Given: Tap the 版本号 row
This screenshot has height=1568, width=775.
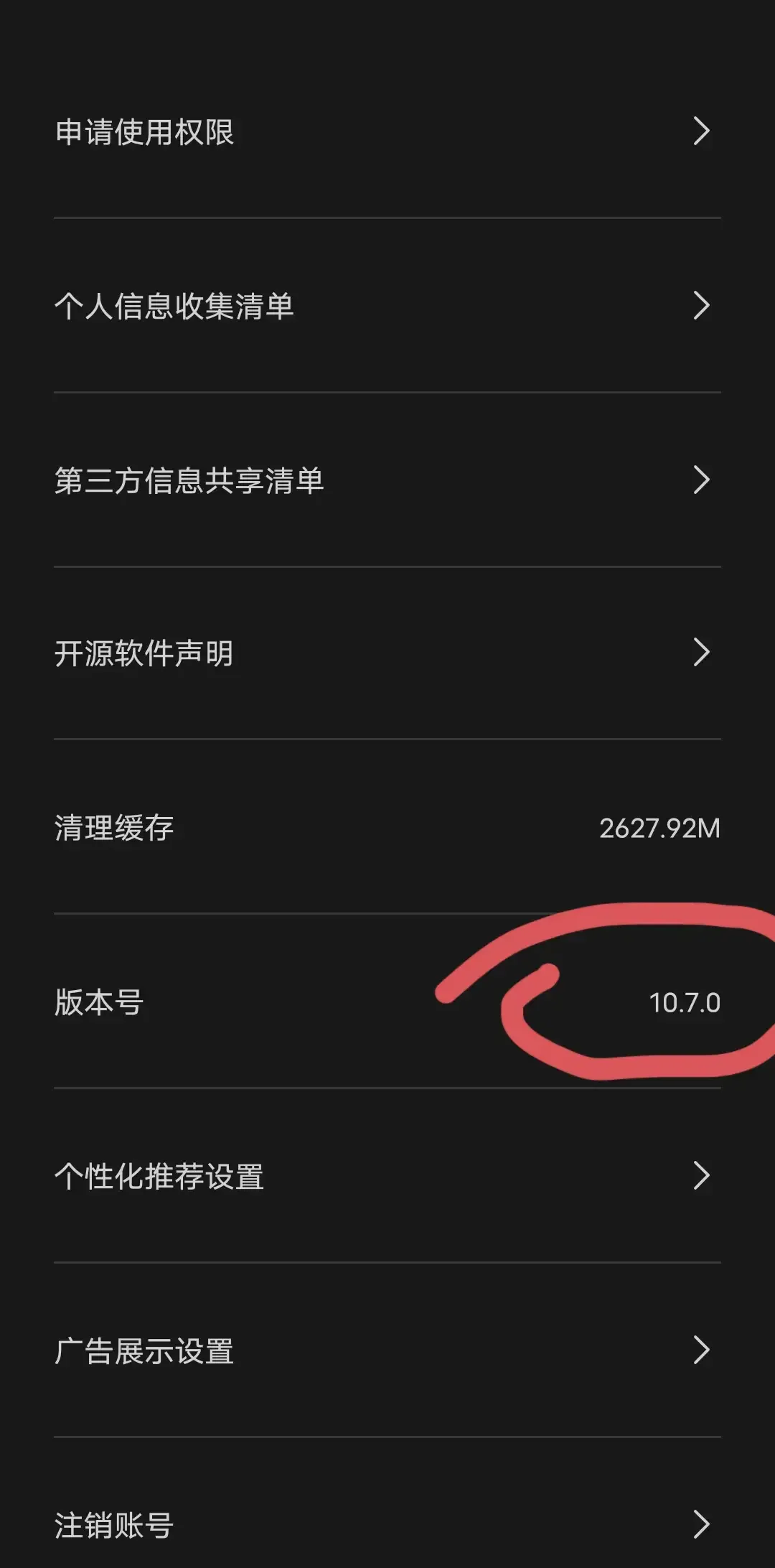Looking at the screenshot, I should coord(387,1002).
